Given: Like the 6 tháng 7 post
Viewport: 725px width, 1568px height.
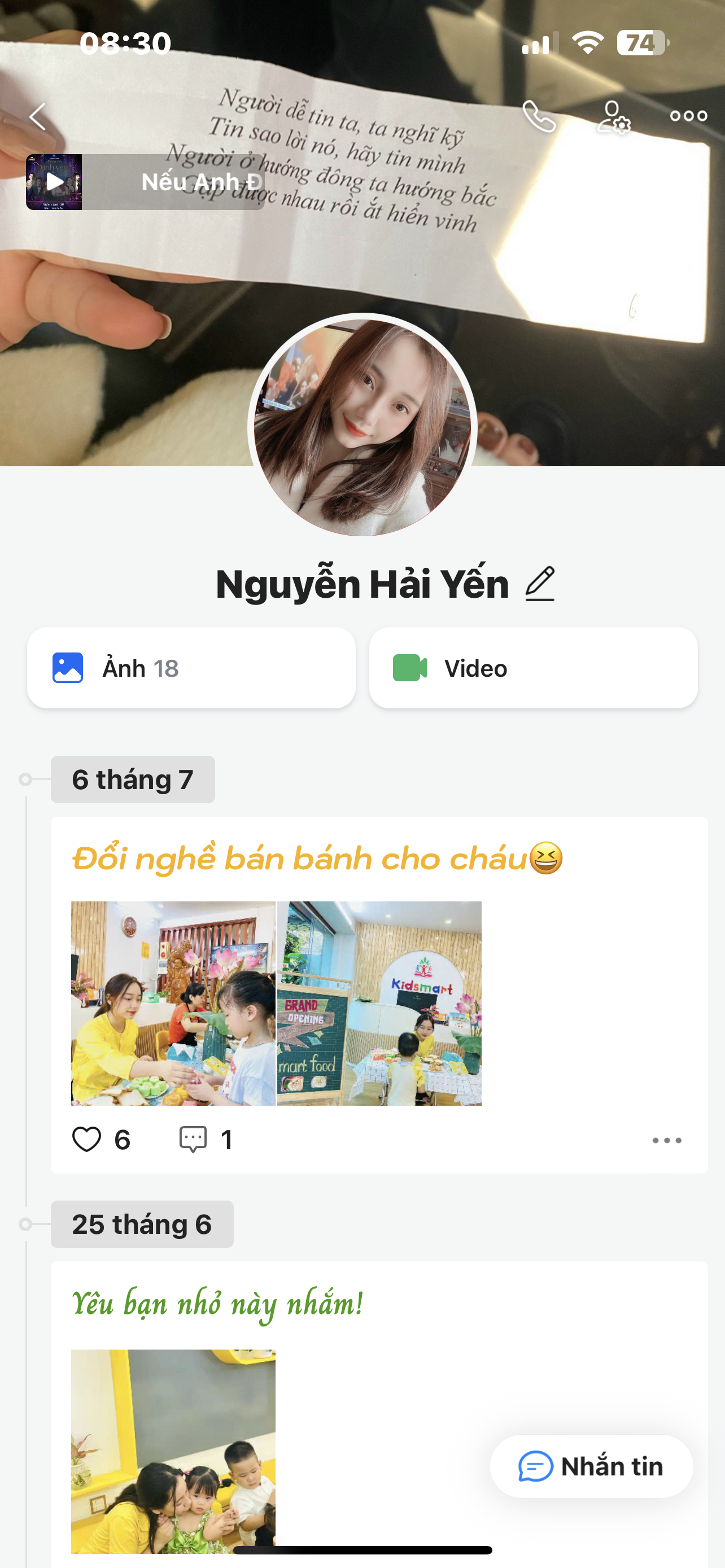Looking at the screenshot, I should (x=87, y=1140).
